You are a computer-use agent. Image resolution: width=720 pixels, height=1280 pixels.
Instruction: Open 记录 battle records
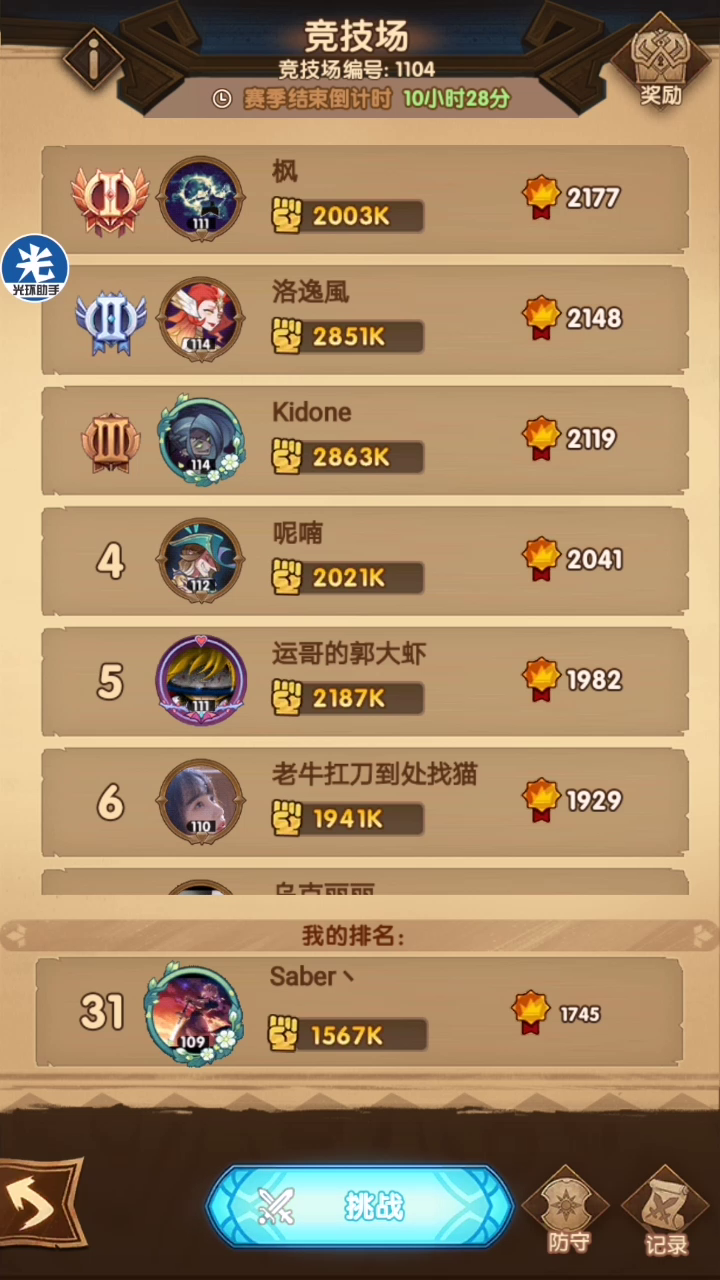click(665, 1210)
